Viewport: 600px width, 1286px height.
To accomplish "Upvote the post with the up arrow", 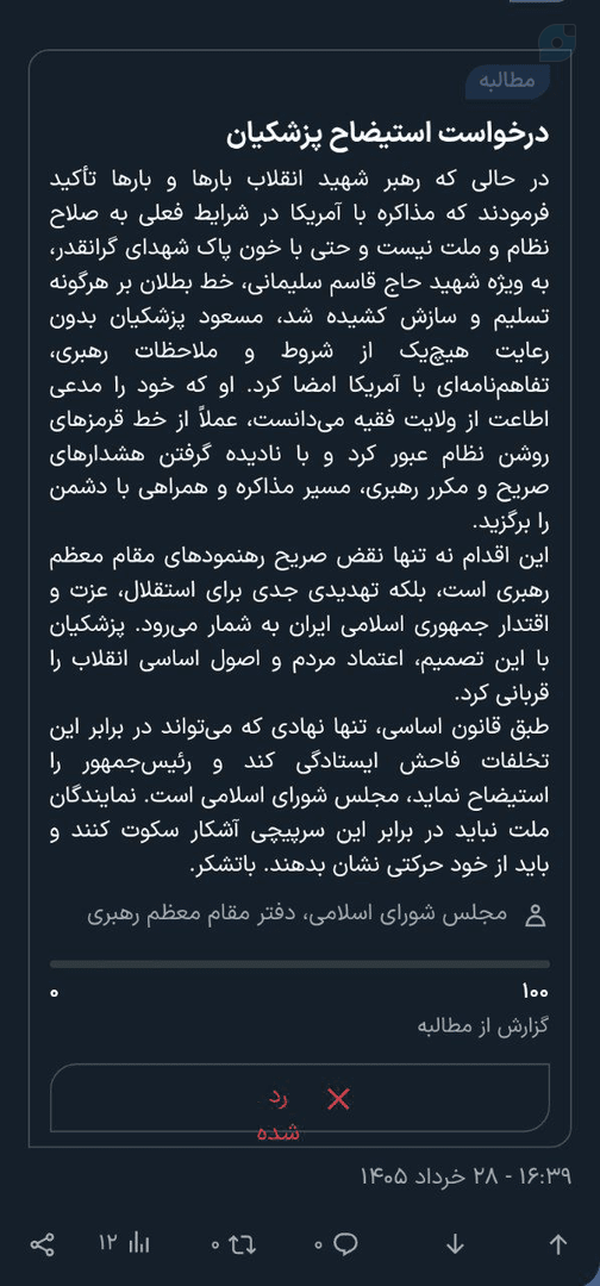I will pos(558,1245).
